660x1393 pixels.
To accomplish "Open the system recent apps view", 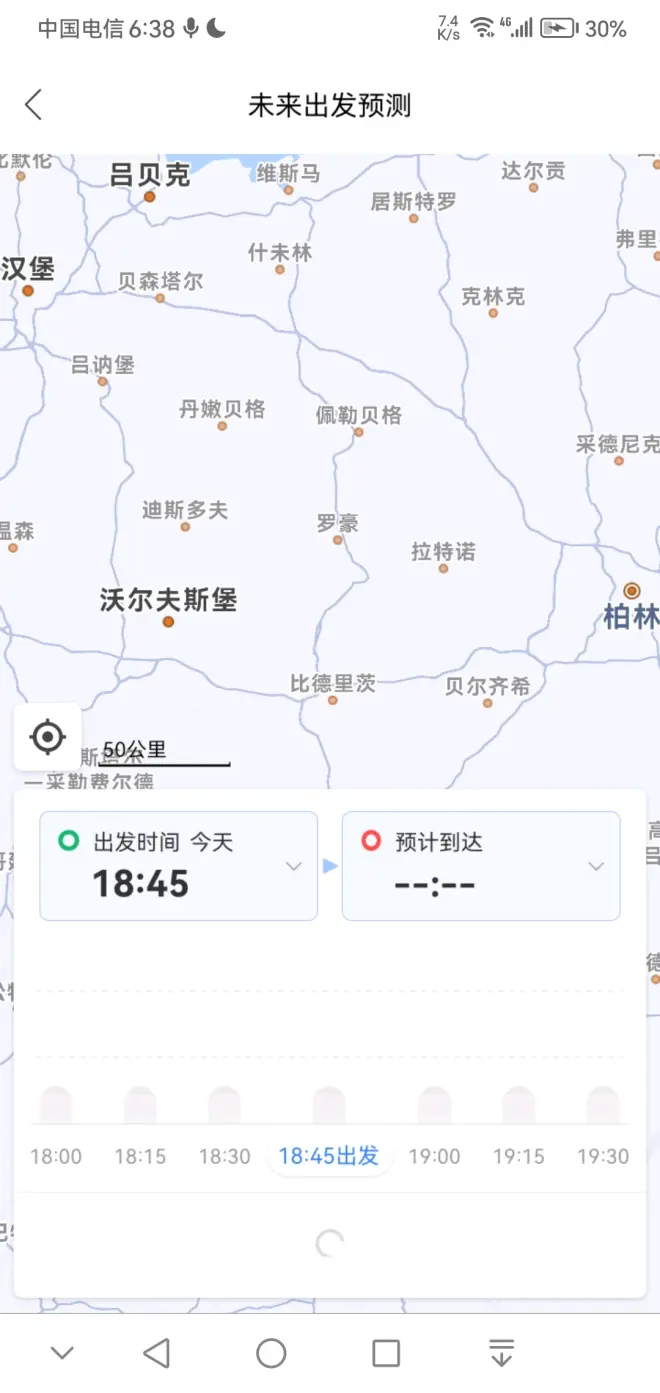I will (386, 1353).
